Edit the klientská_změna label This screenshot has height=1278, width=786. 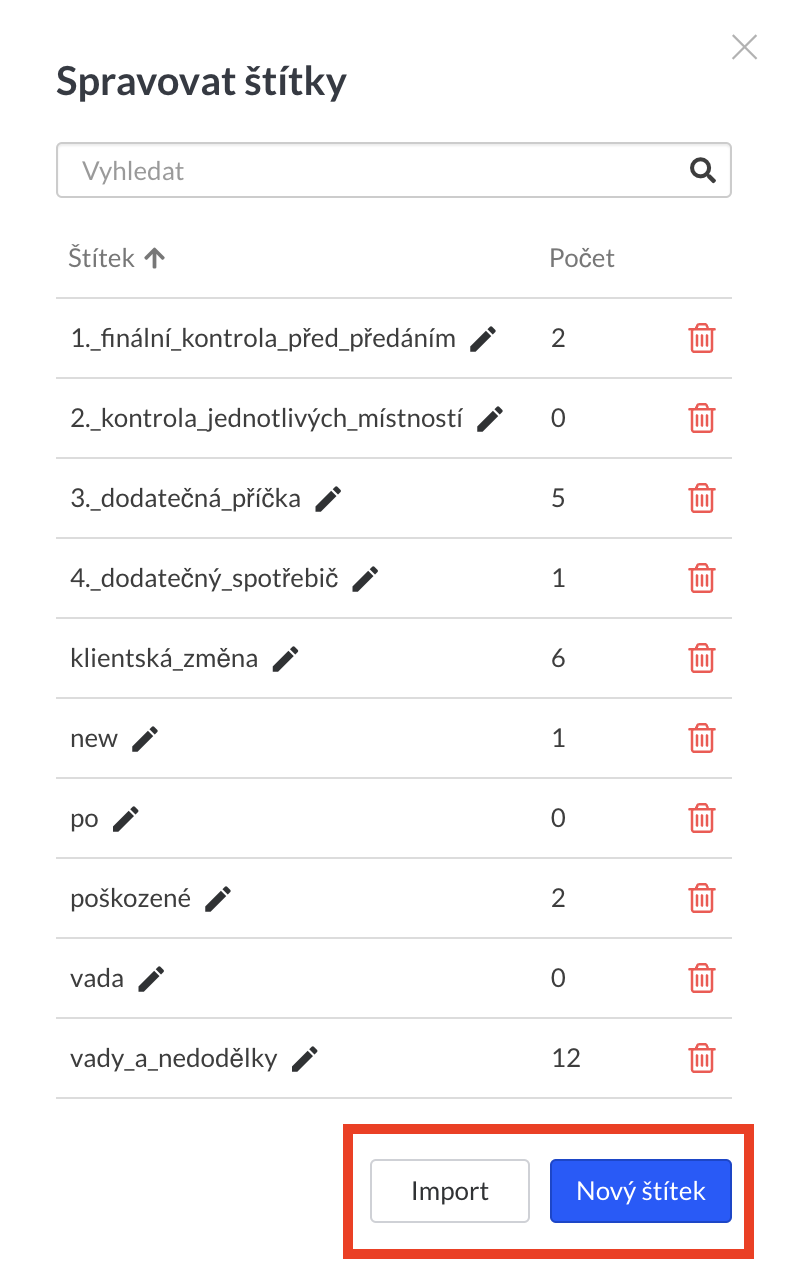pos(286,659)
